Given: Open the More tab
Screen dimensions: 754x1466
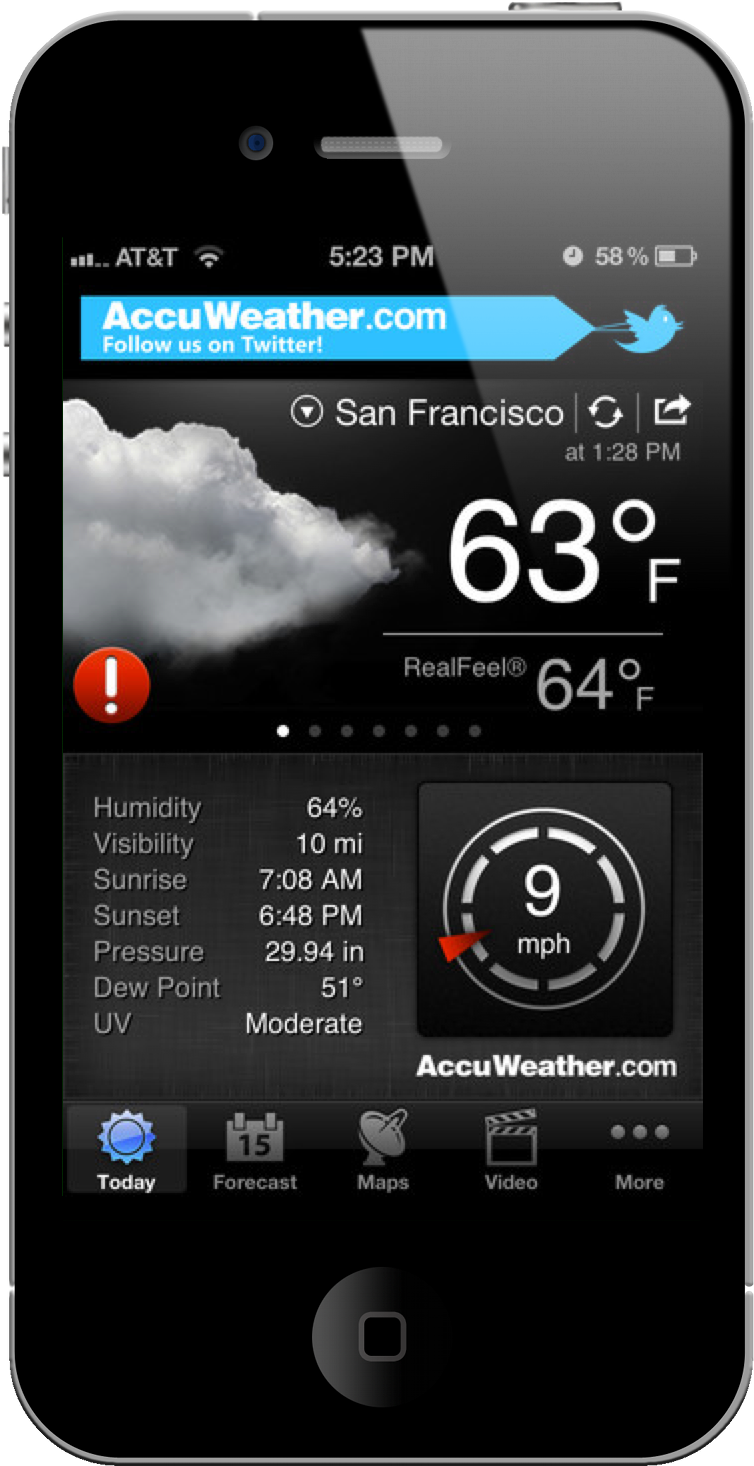Looking at the screenshot, I should pyautogui.click(x=639, y=1151).
